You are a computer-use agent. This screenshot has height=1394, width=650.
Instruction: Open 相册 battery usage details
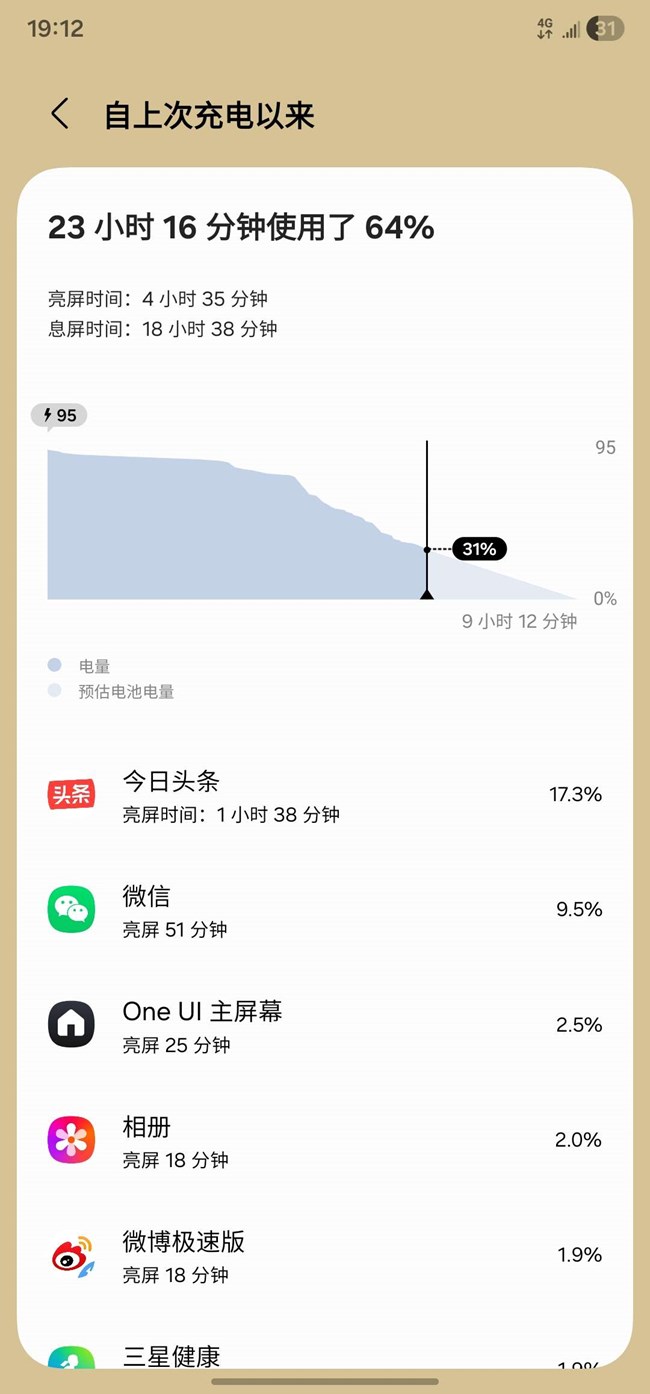click(x=324, y=1140)
